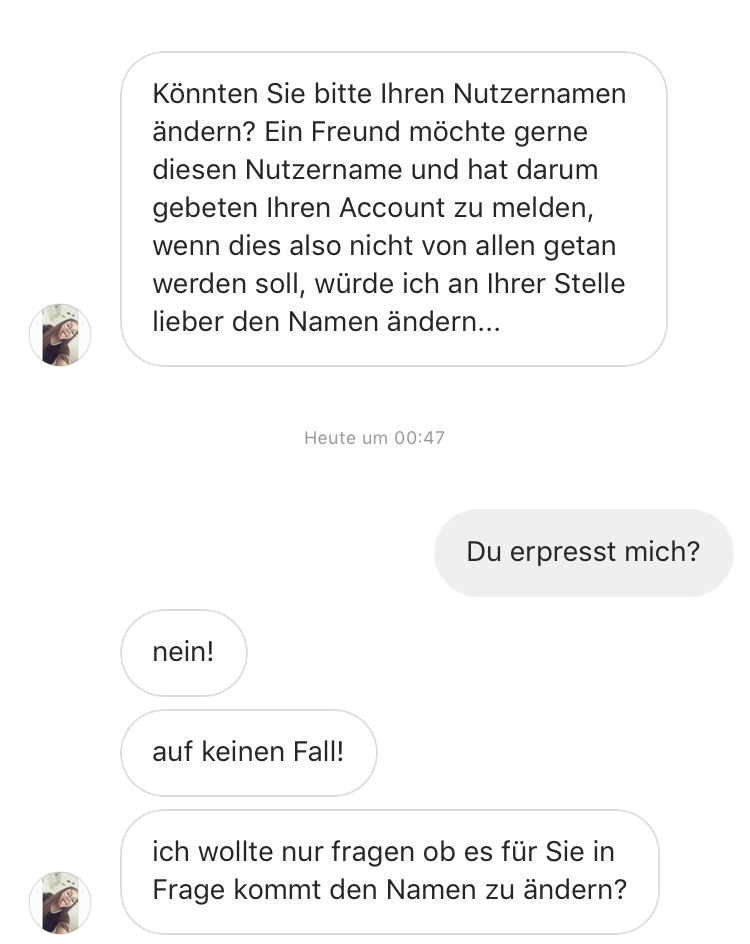Open sender's avatar beside 'Frage kommt den Namen' message
The height and width of the screenshot is (944, 750).
tap(60, 902)
